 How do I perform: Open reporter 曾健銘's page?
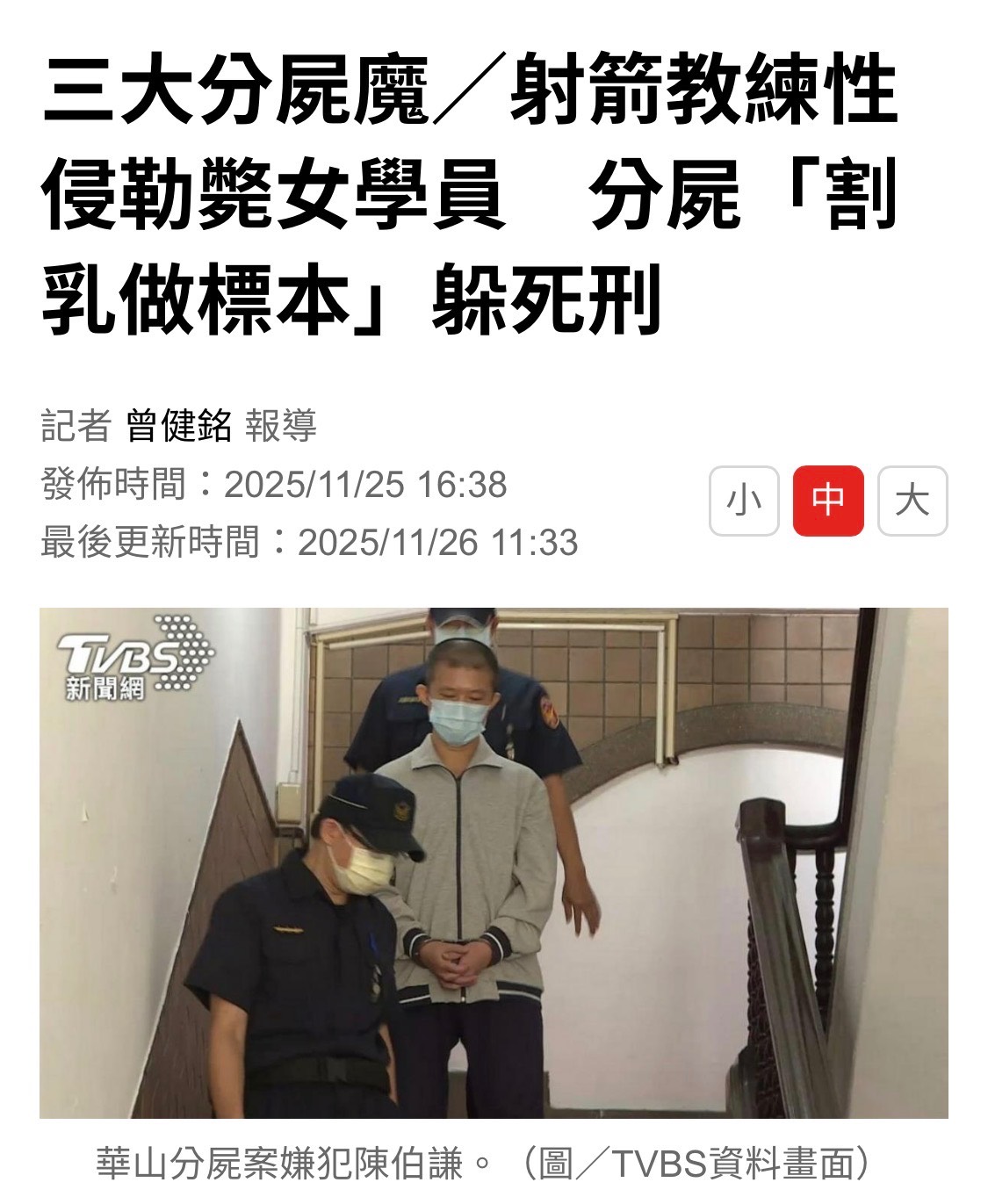pyautogui.click(x=178, y=426)
